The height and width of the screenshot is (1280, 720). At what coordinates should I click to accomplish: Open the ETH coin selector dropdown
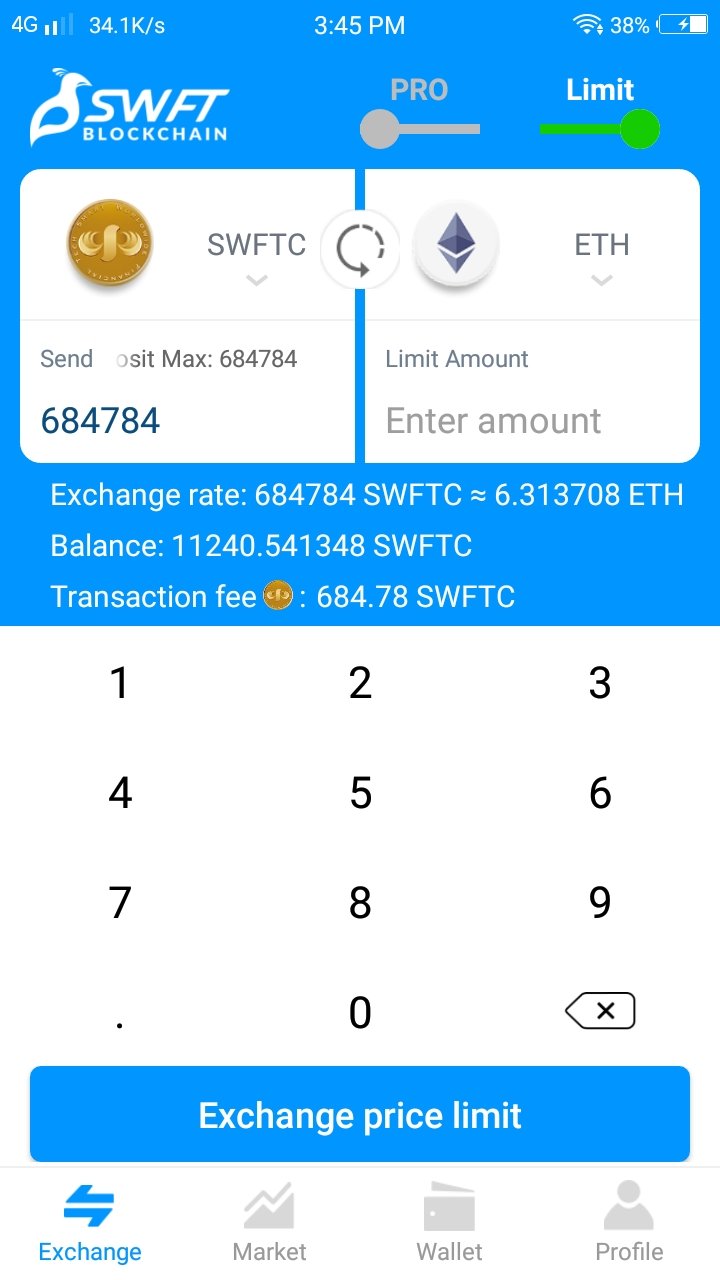pyautogui.click(x=601, y=255)
